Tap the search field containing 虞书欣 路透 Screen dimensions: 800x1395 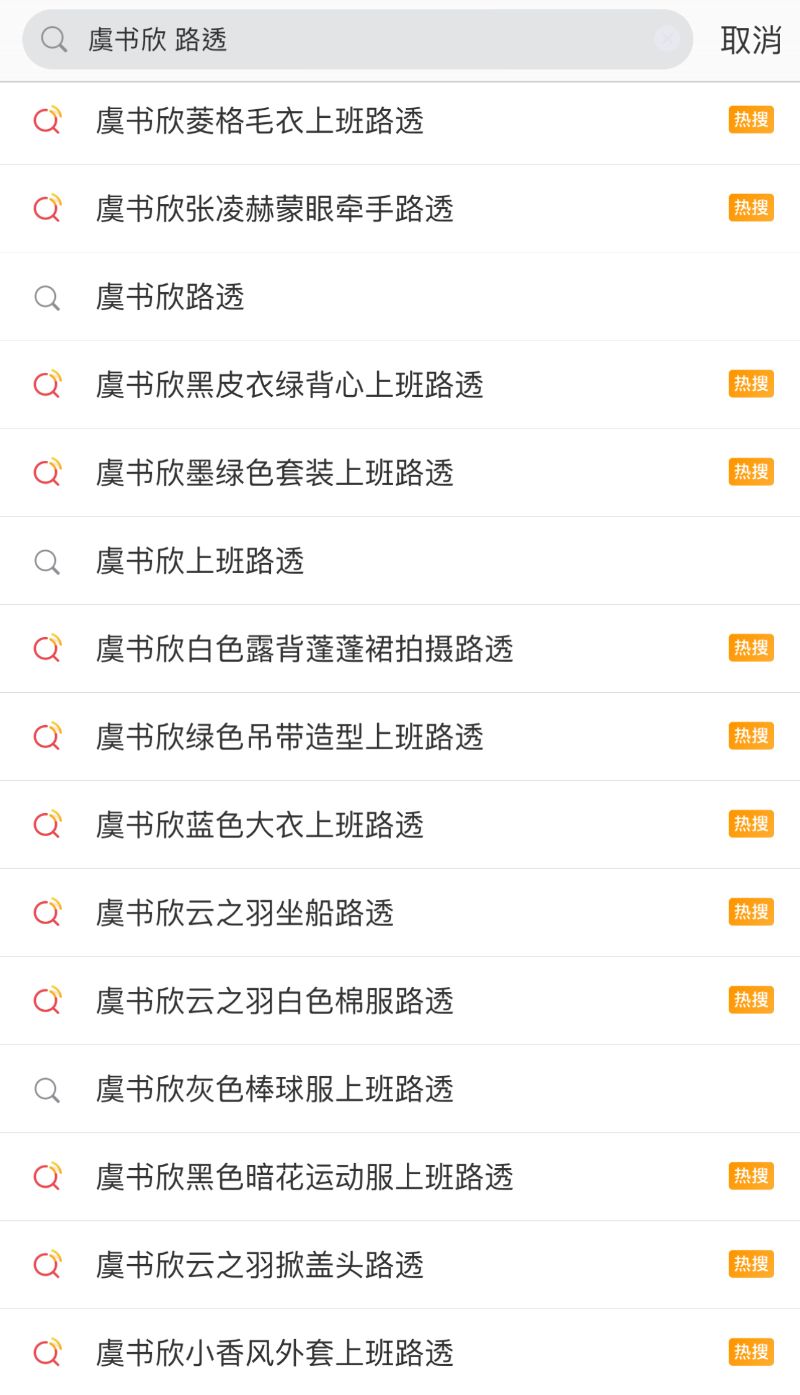tap(360, 40)
